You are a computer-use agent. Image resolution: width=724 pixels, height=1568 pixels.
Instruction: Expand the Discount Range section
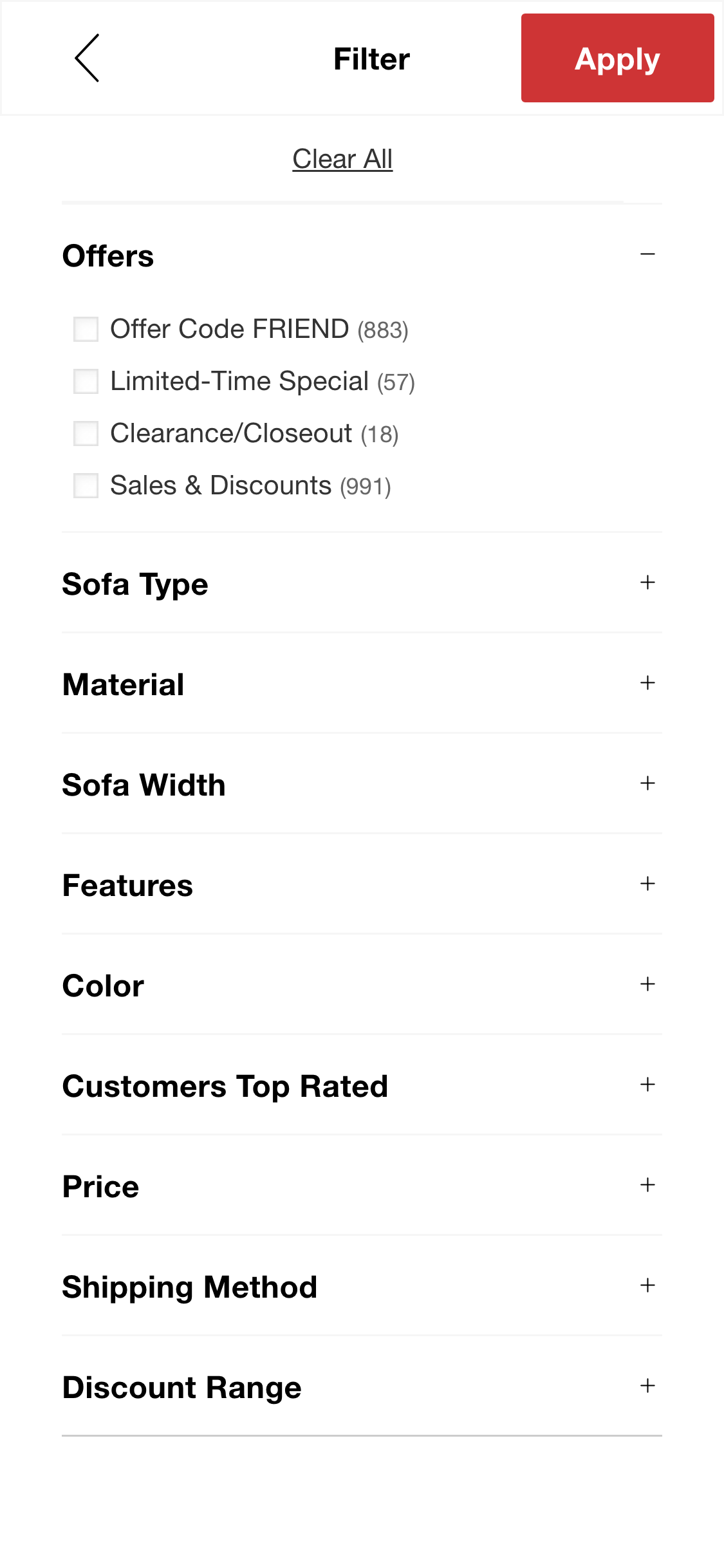647,1386
